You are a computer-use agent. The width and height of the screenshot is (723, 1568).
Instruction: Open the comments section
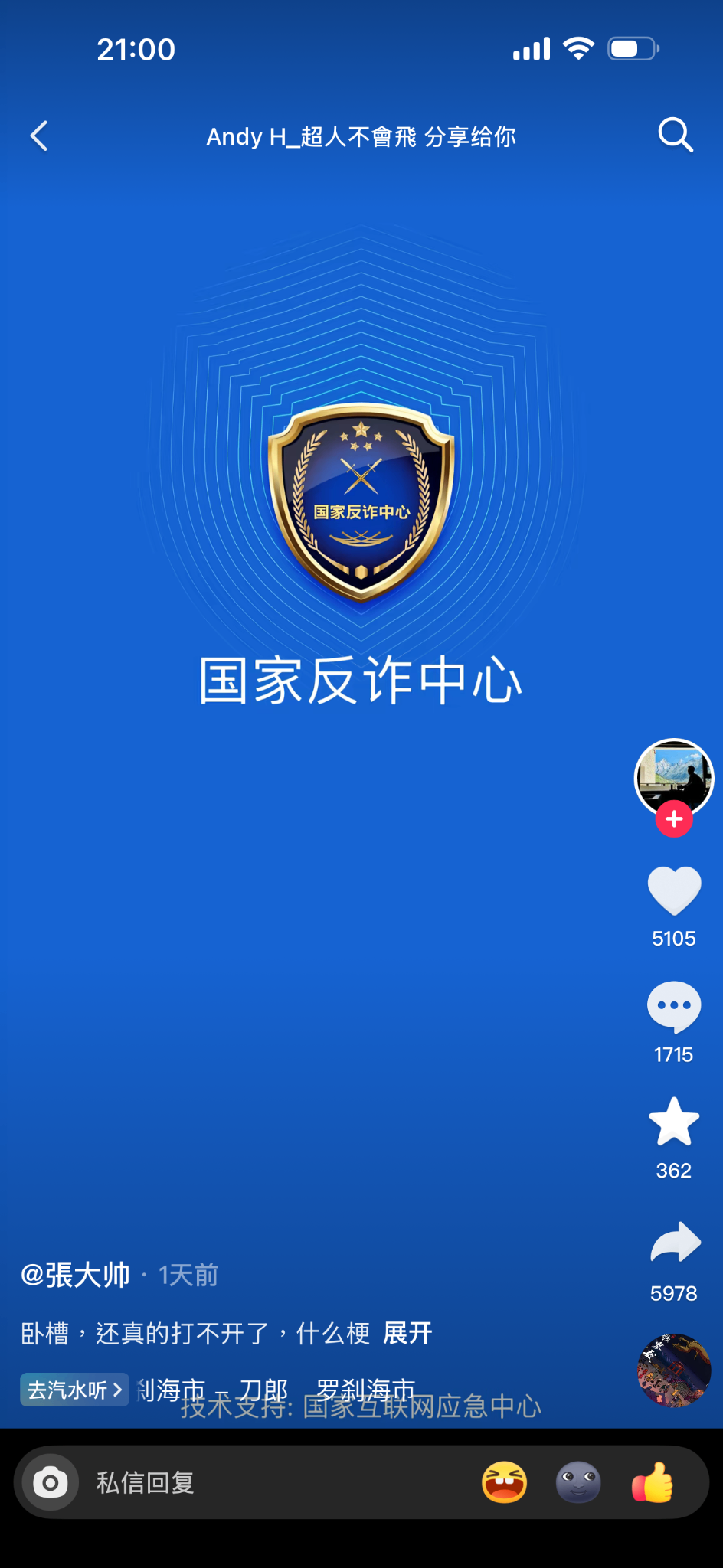(x=674, y=1006)
